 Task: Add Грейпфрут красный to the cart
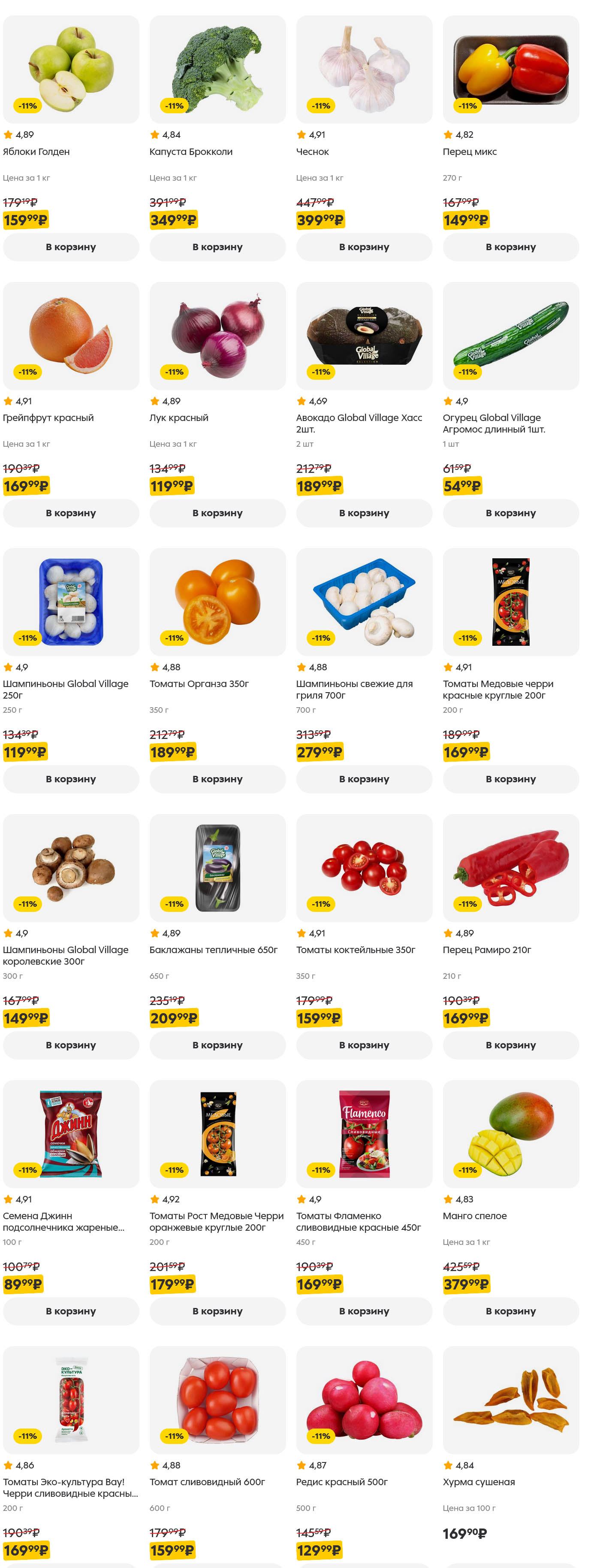[71, 513]
